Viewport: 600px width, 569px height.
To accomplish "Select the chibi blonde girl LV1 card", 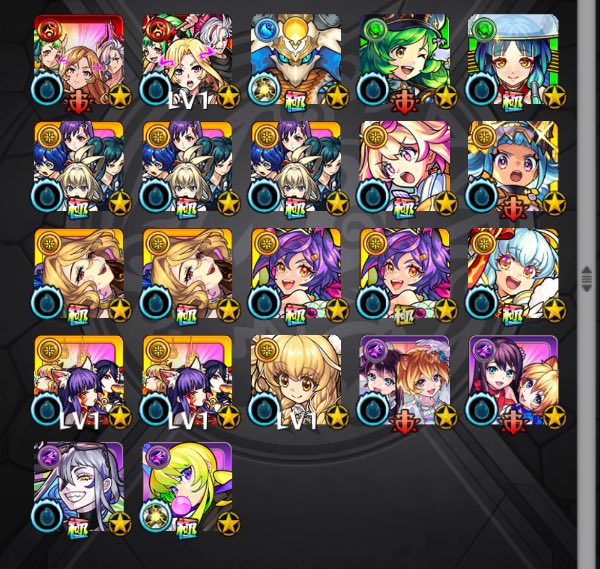I will [295, 381].
